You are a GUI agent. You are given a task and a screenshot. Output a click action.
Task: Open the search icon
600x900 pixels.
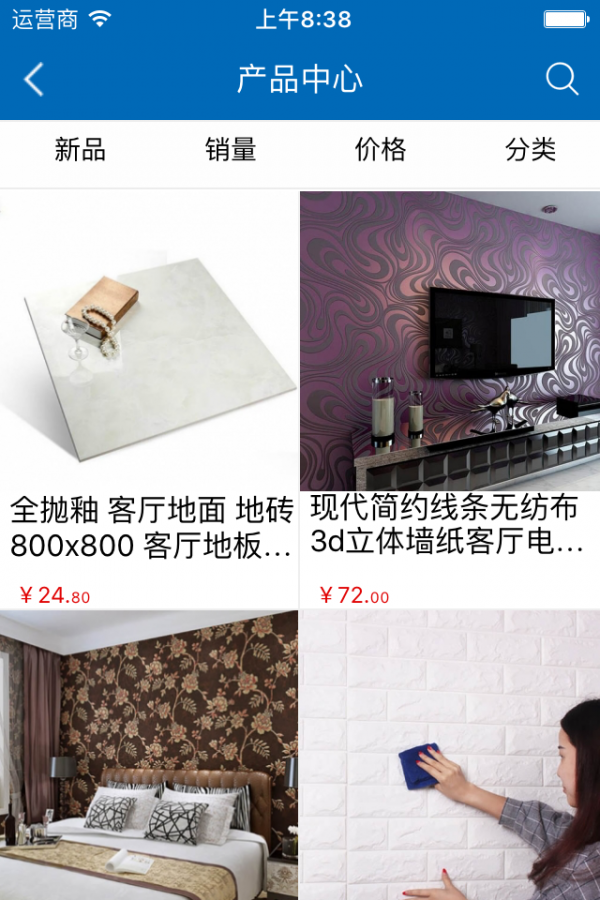click(x=561, y=80)
